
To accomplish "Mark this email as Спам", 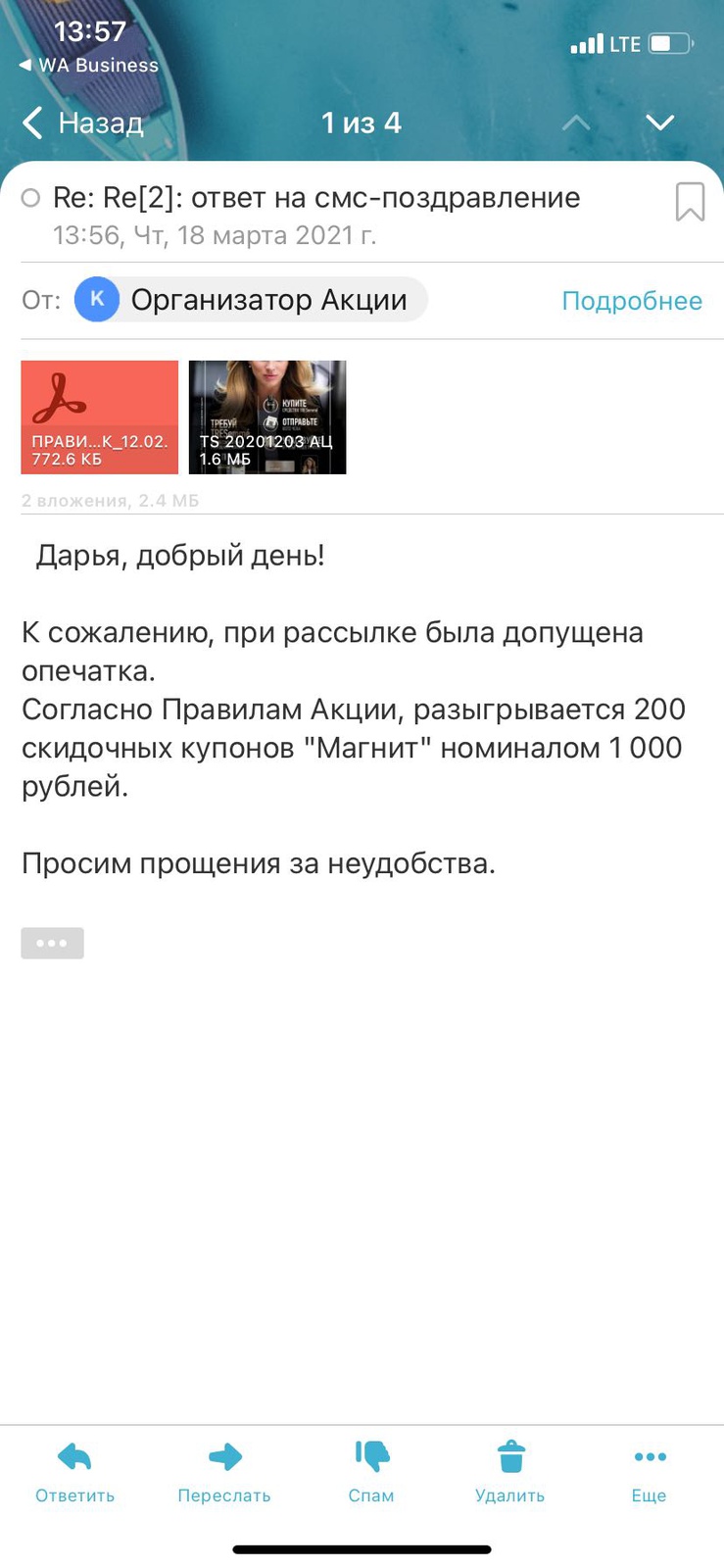I will pos(371,1470).
